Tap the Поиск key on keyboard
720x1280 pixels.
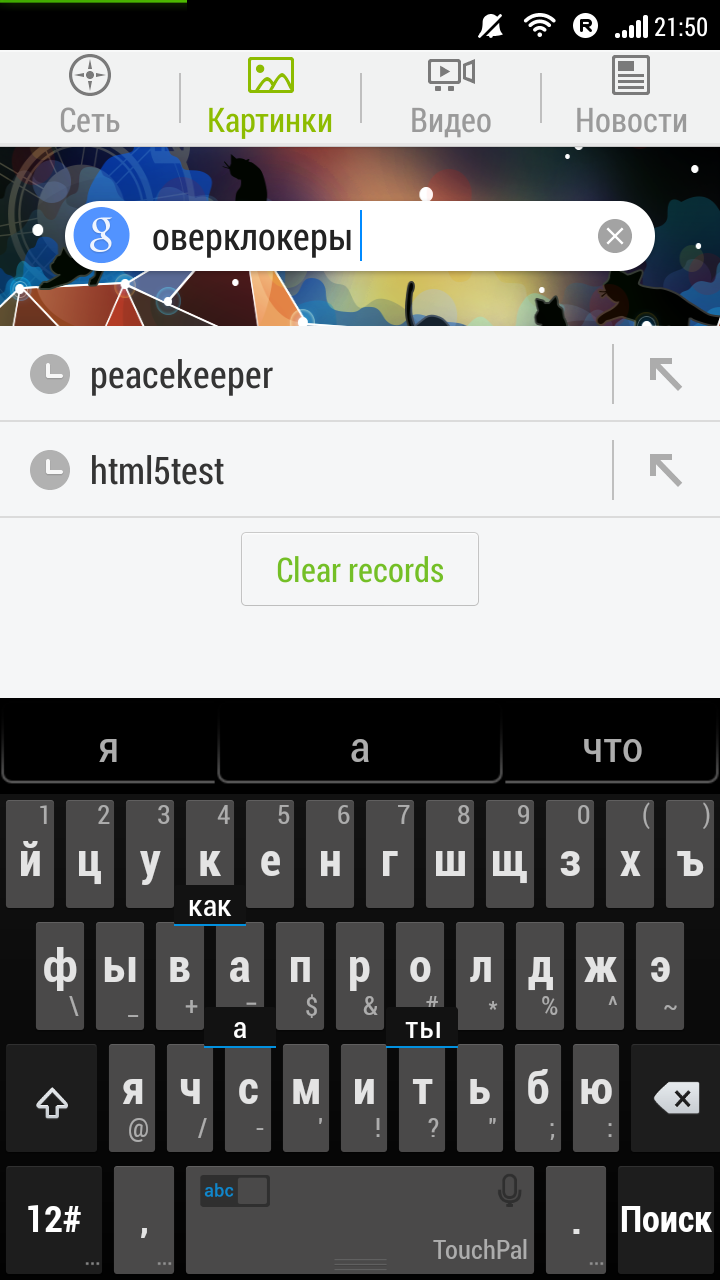point(665,1219)
